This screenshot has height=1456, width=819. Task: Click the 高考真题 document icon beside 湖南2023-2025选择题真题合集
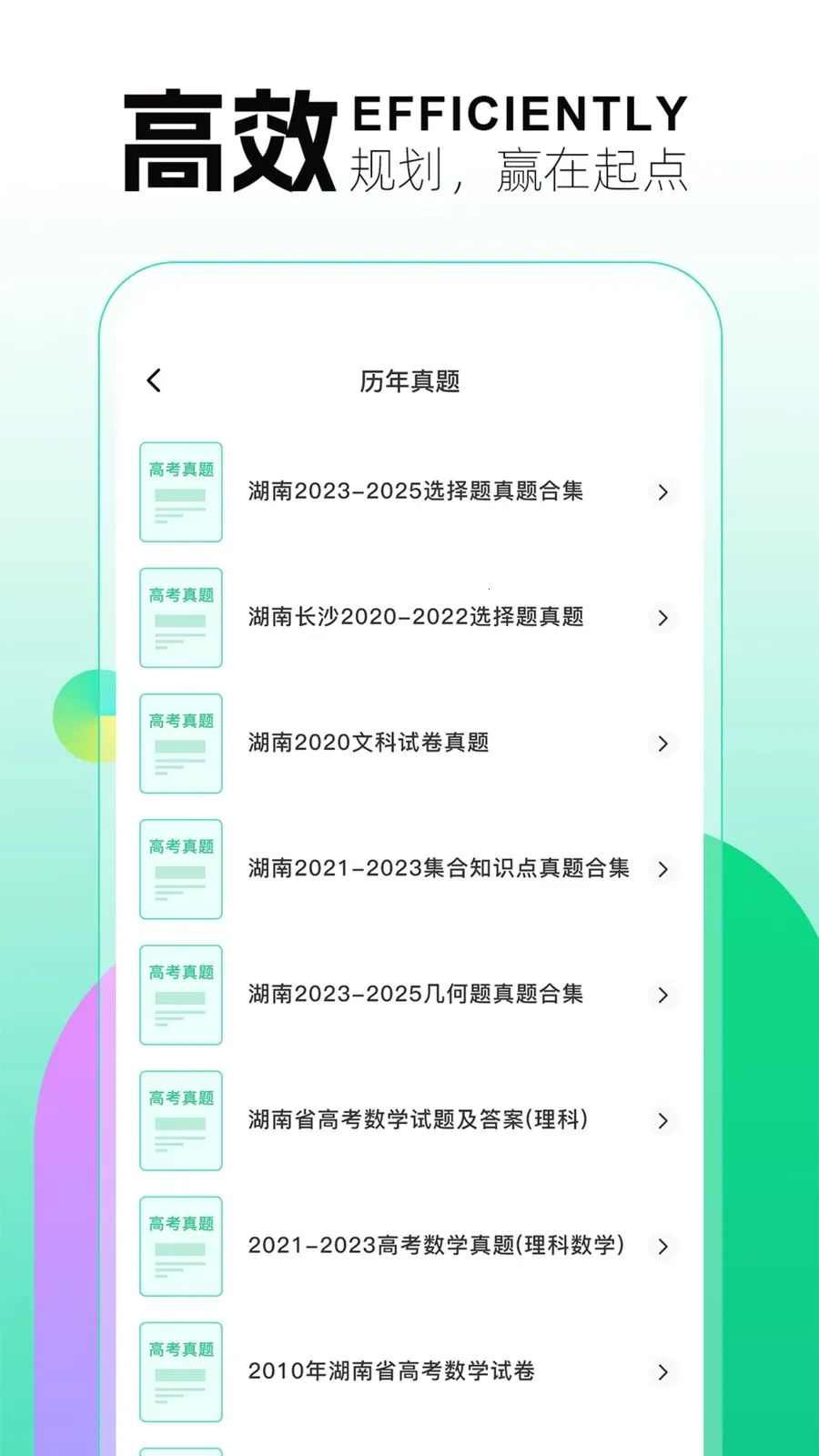180,492
